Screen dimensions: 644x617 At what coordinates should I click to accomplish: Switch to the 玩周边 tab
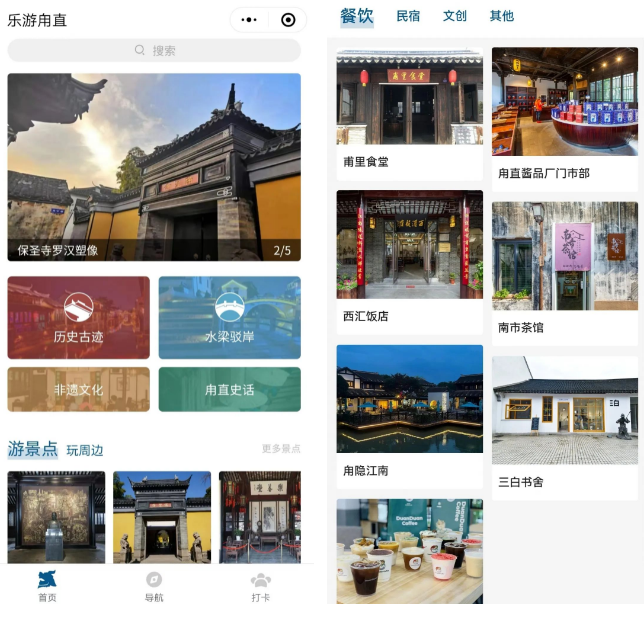click(x=85, y=450)
